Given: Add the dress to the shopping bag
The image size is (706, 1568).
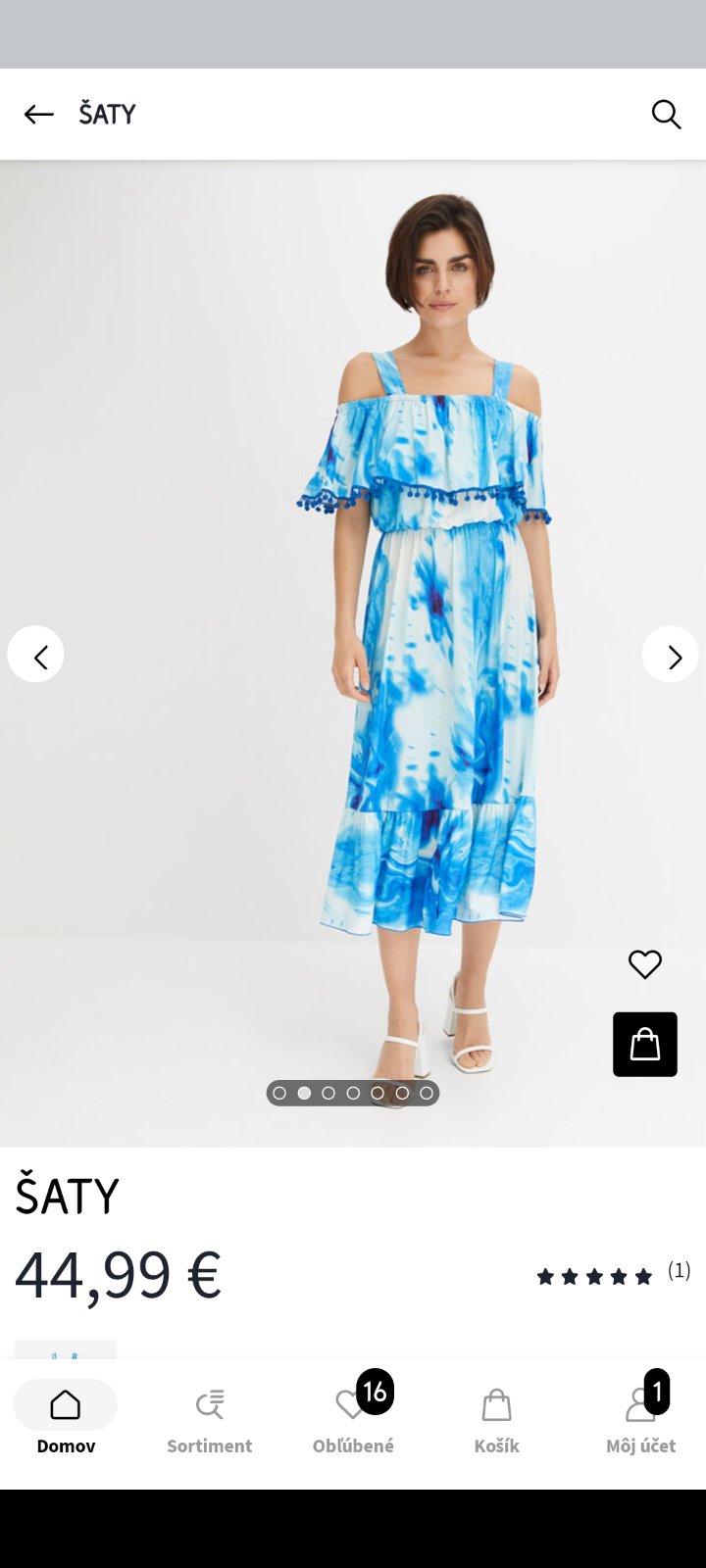Looking at the screenshot, I should pyautogui.click(x=645, y=1045).
